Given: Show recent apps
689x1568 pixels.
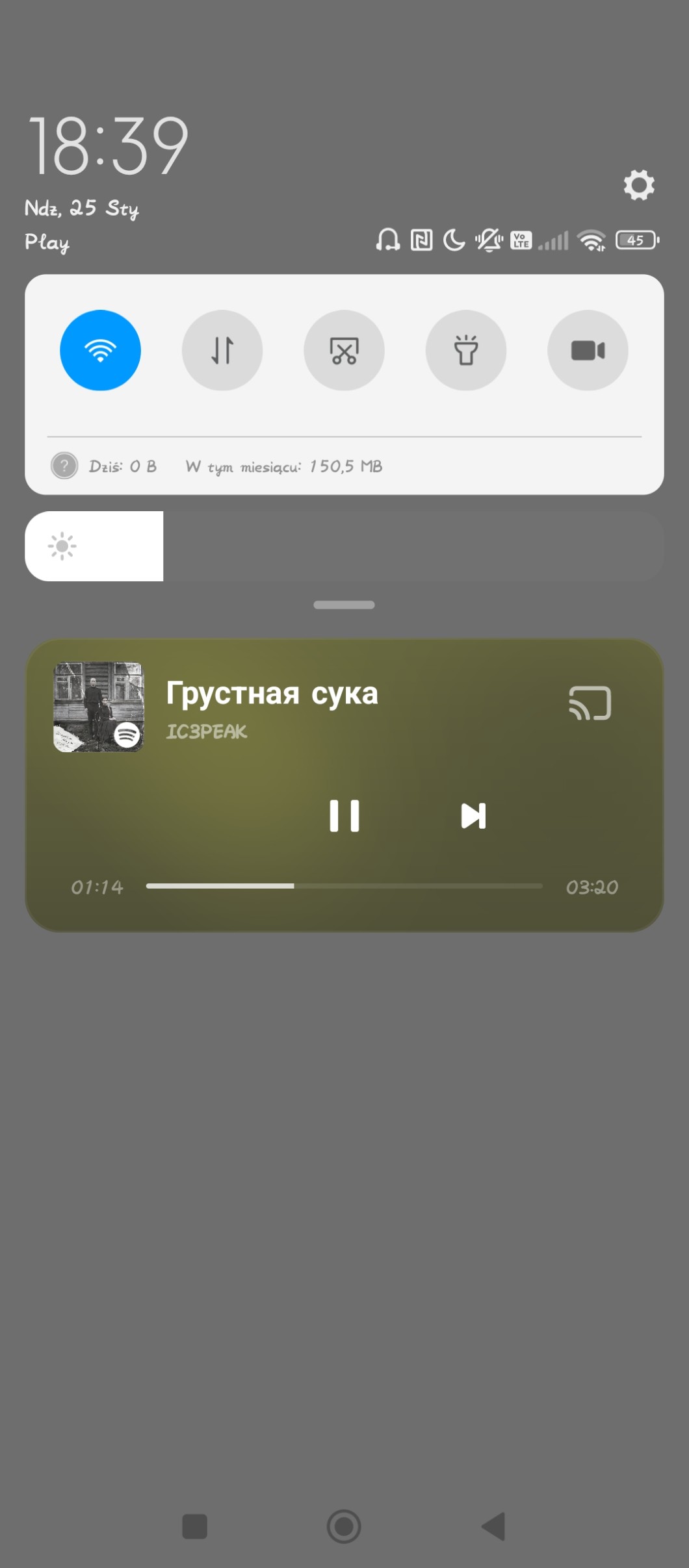Looking at the screenshot, I should click(x=194, y=1526).
